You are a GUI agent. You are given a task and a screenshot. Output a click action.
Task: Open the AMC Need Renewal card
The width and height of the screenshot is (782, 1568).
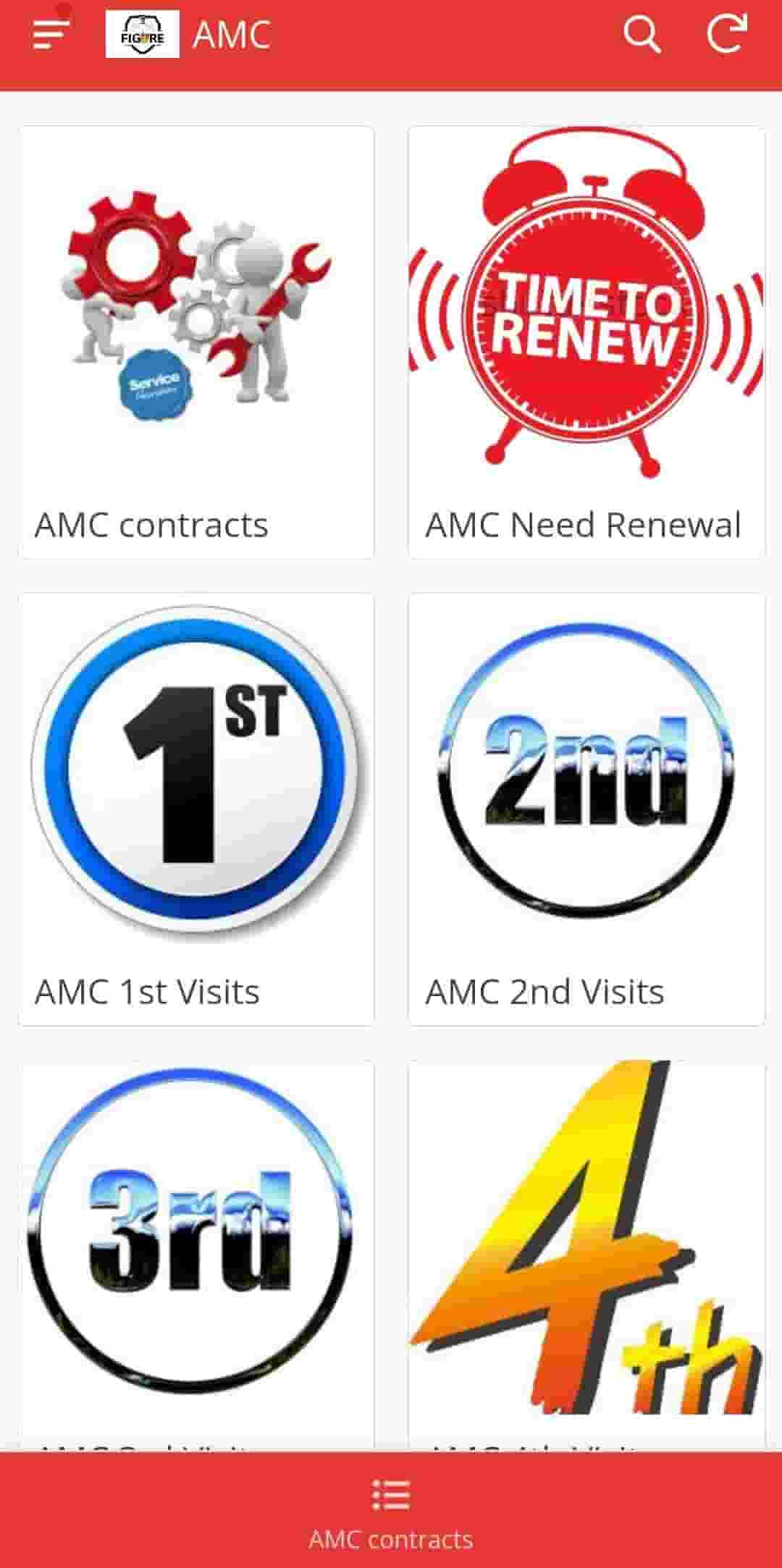click(x=586, y=342)
